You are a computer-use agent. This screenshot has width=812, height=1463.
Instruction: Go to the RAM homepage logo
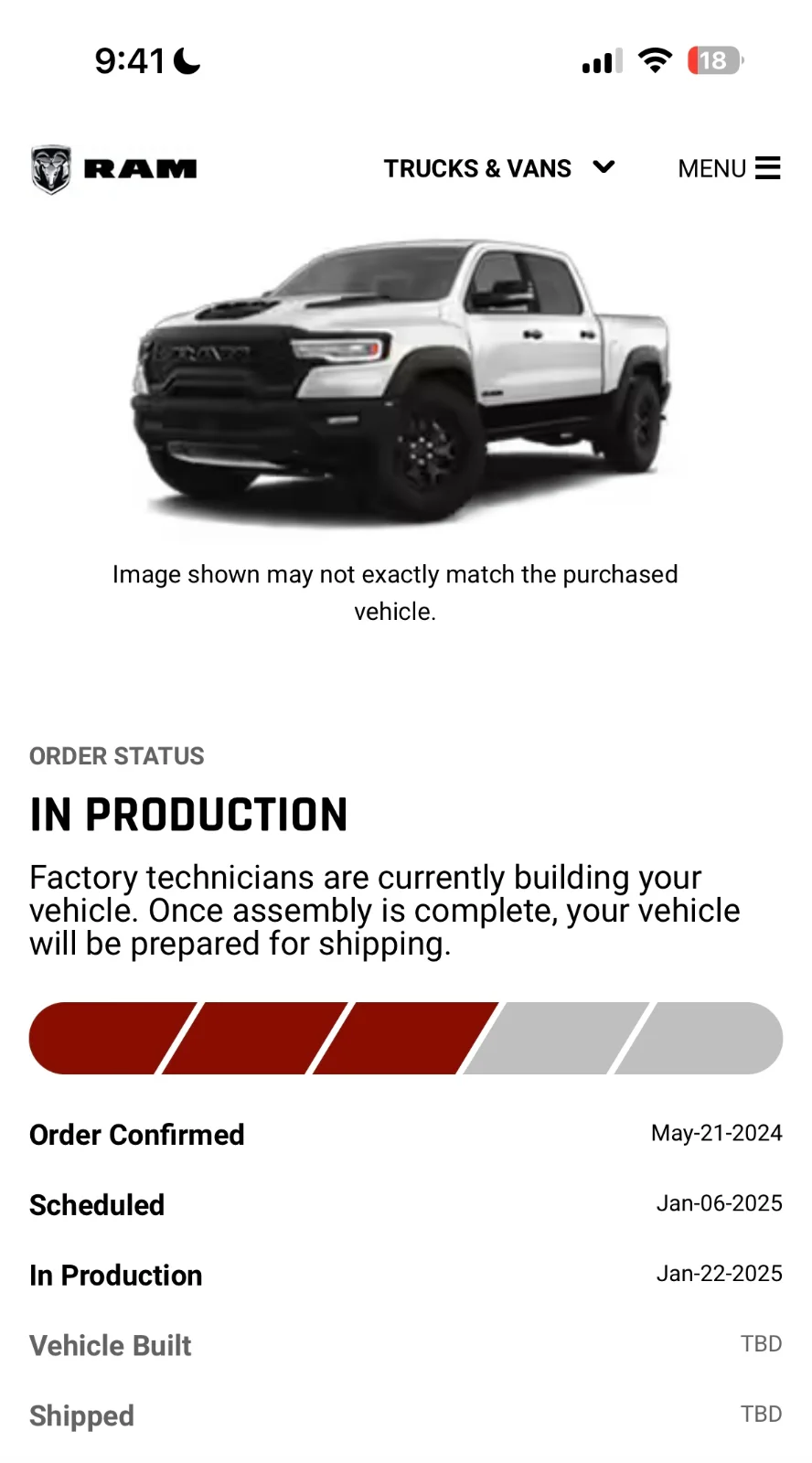pos(114,169)
